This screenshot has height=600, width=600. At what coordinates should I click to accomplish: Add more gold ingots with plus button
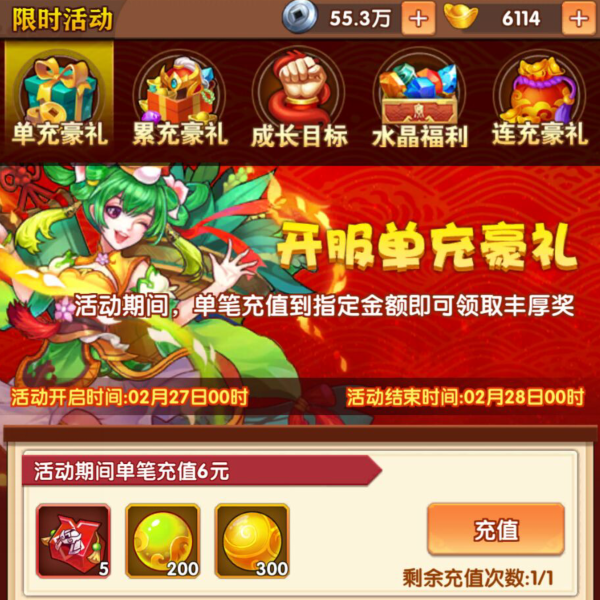pos(578,16)
